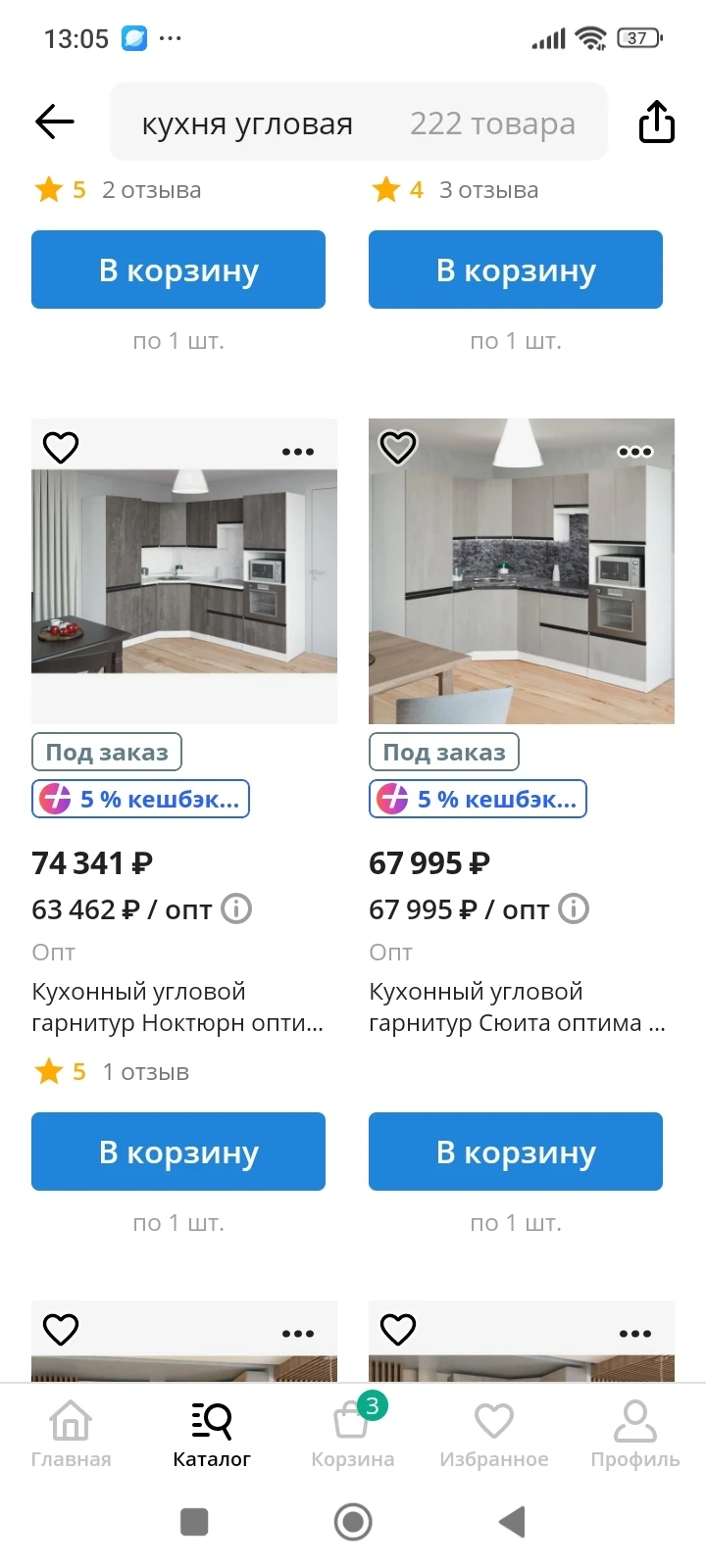Open the search field "кухня угловая"

point(358,123)
